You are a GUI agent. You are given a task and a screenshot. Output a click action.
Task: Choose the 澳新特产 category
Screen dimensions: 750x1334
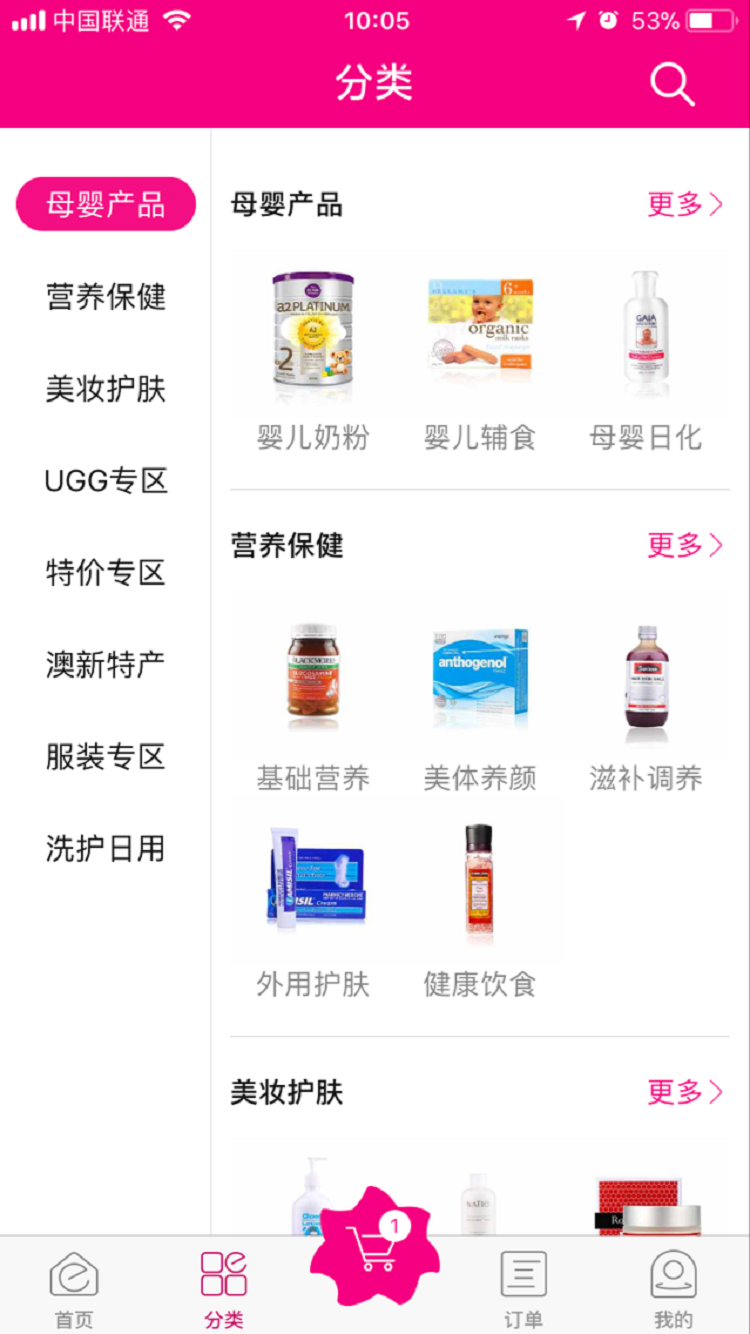105,665
